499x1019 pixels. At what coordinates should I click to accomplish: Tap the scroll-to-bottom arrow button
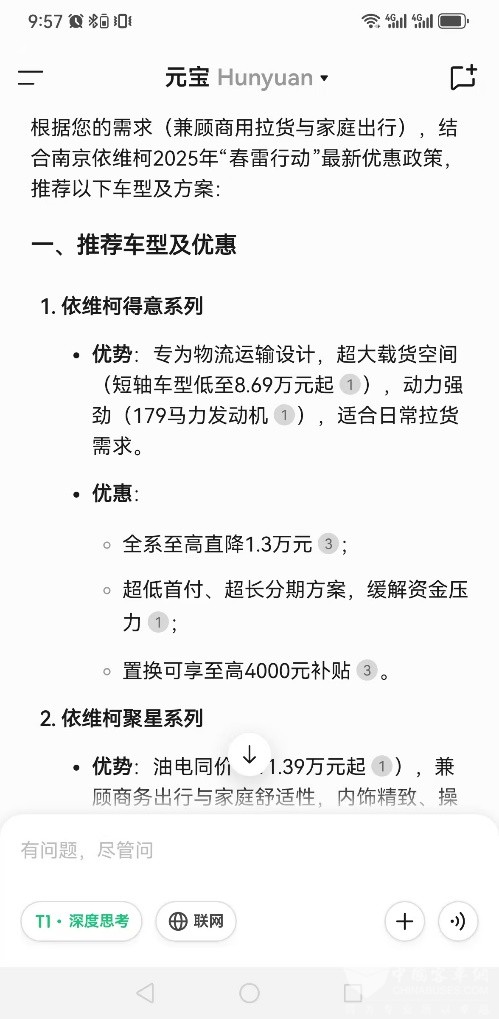tap(250, 755)
